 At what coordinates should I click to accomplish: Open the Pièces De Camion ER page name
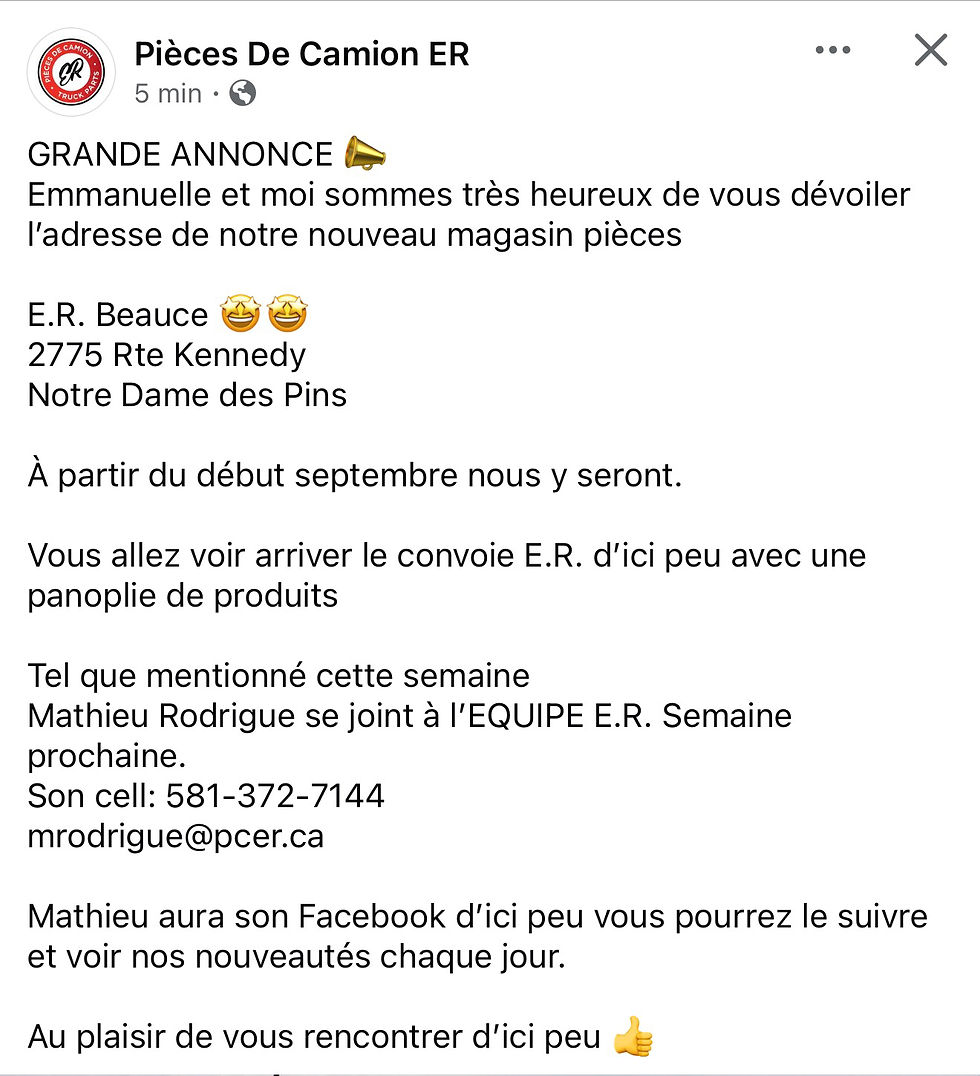tap(302, 54)
